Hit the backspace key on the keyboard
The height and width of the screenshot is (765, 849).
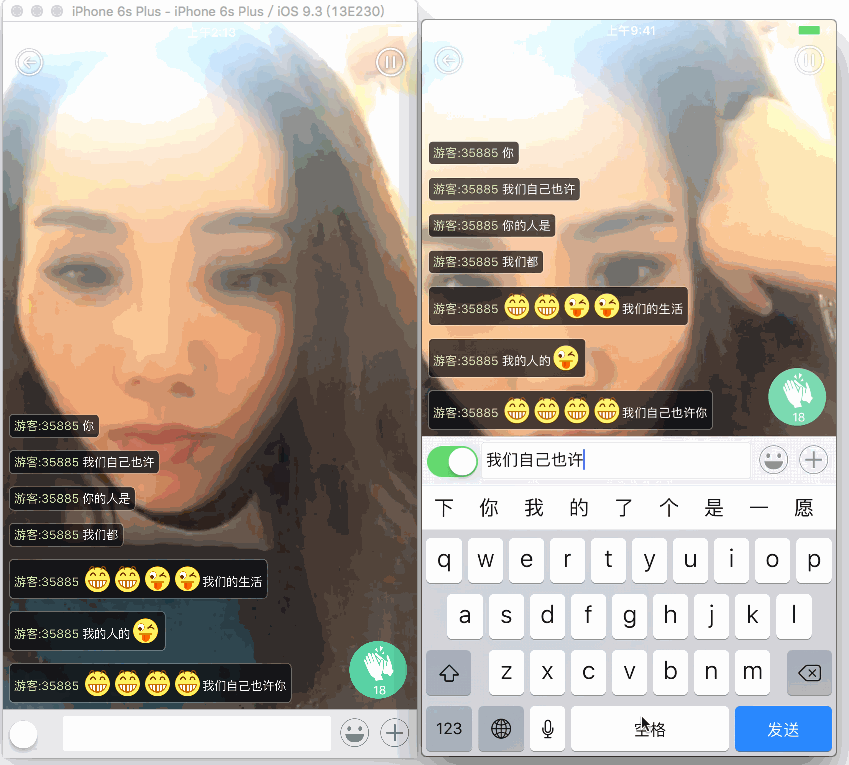coord(809,672)
